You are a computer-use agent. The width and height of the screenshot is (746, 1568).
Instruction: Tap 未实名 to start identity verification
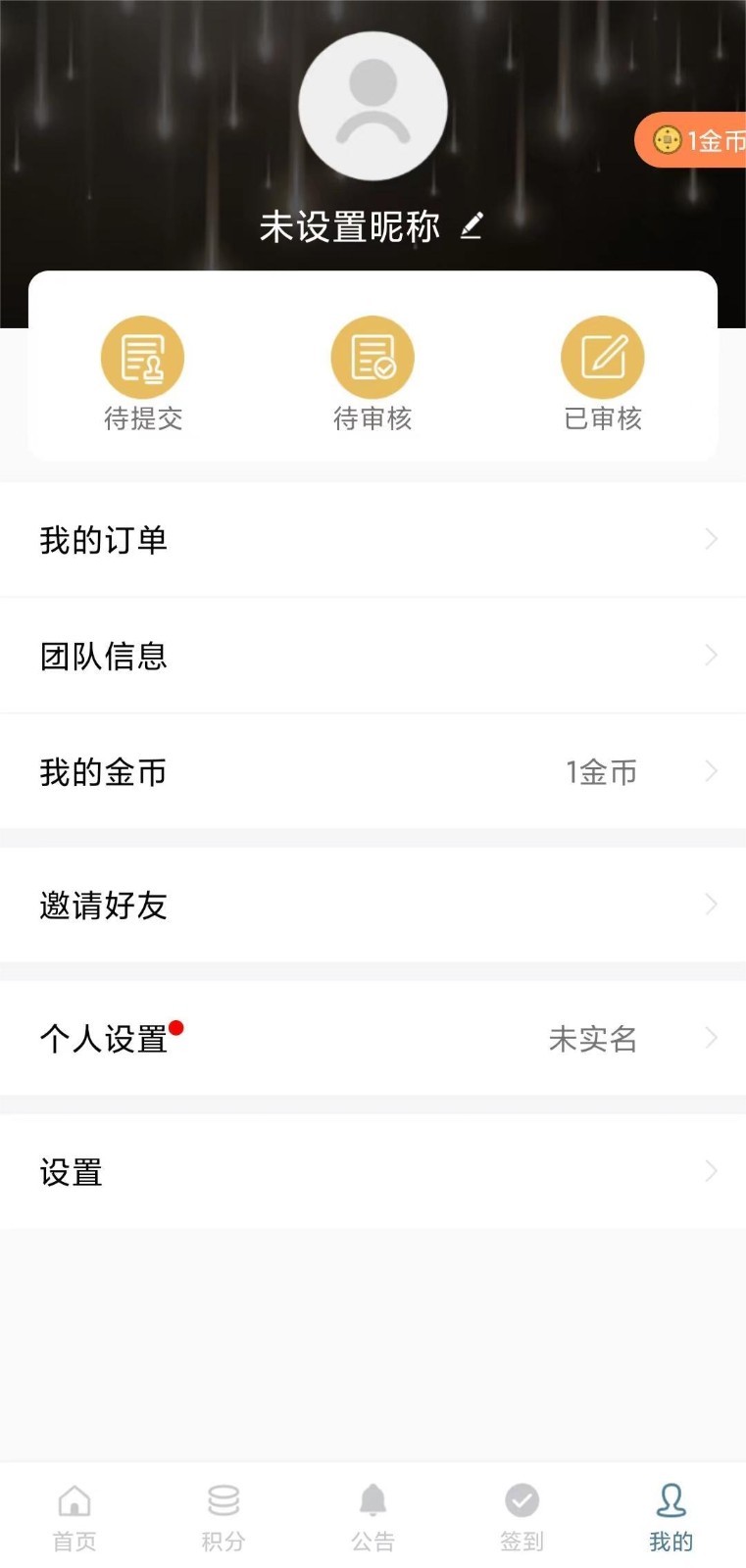coord(593,1038)
